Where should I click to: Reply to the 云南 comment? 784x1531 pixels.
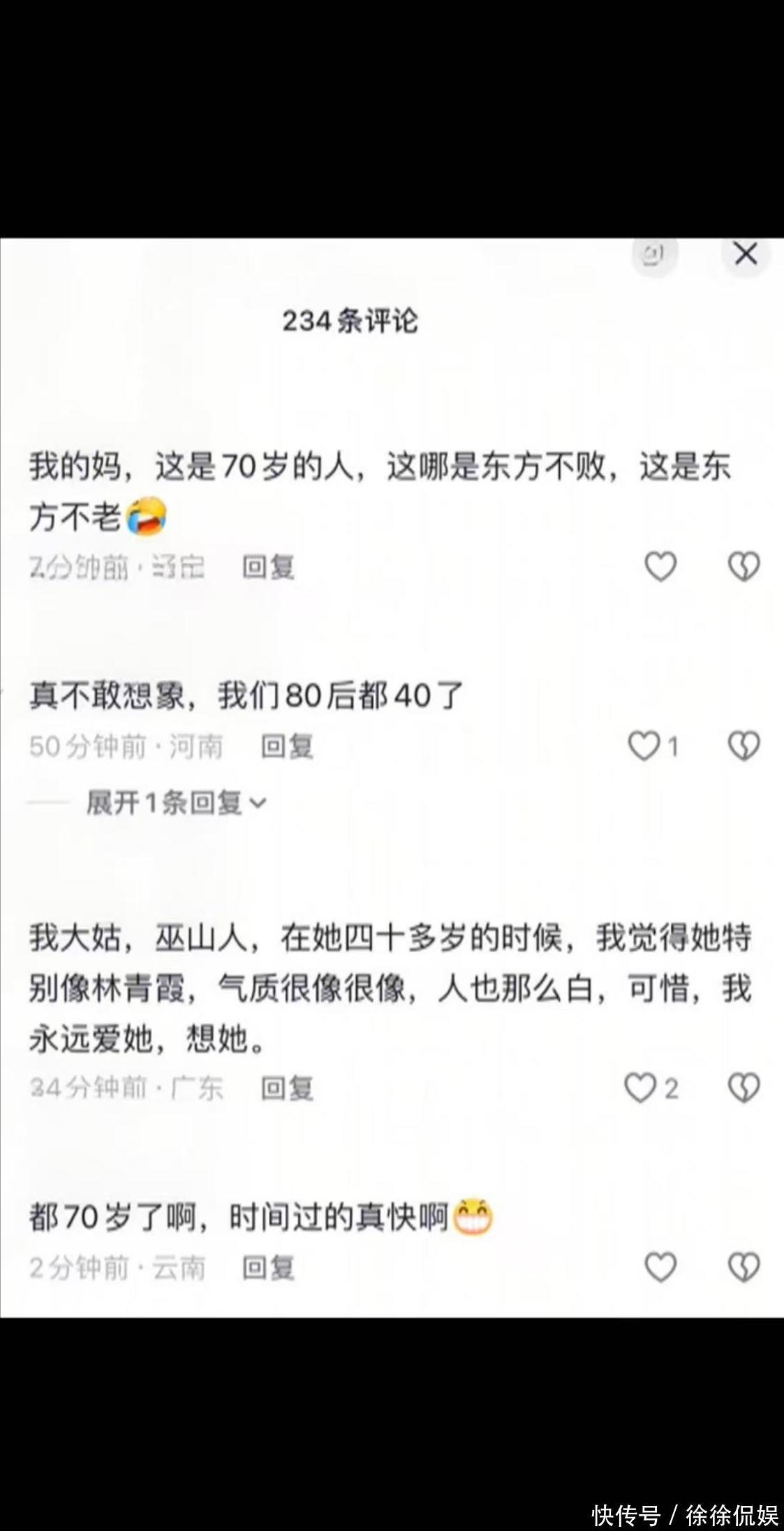pyautogui.click(x=269, y=1268)
